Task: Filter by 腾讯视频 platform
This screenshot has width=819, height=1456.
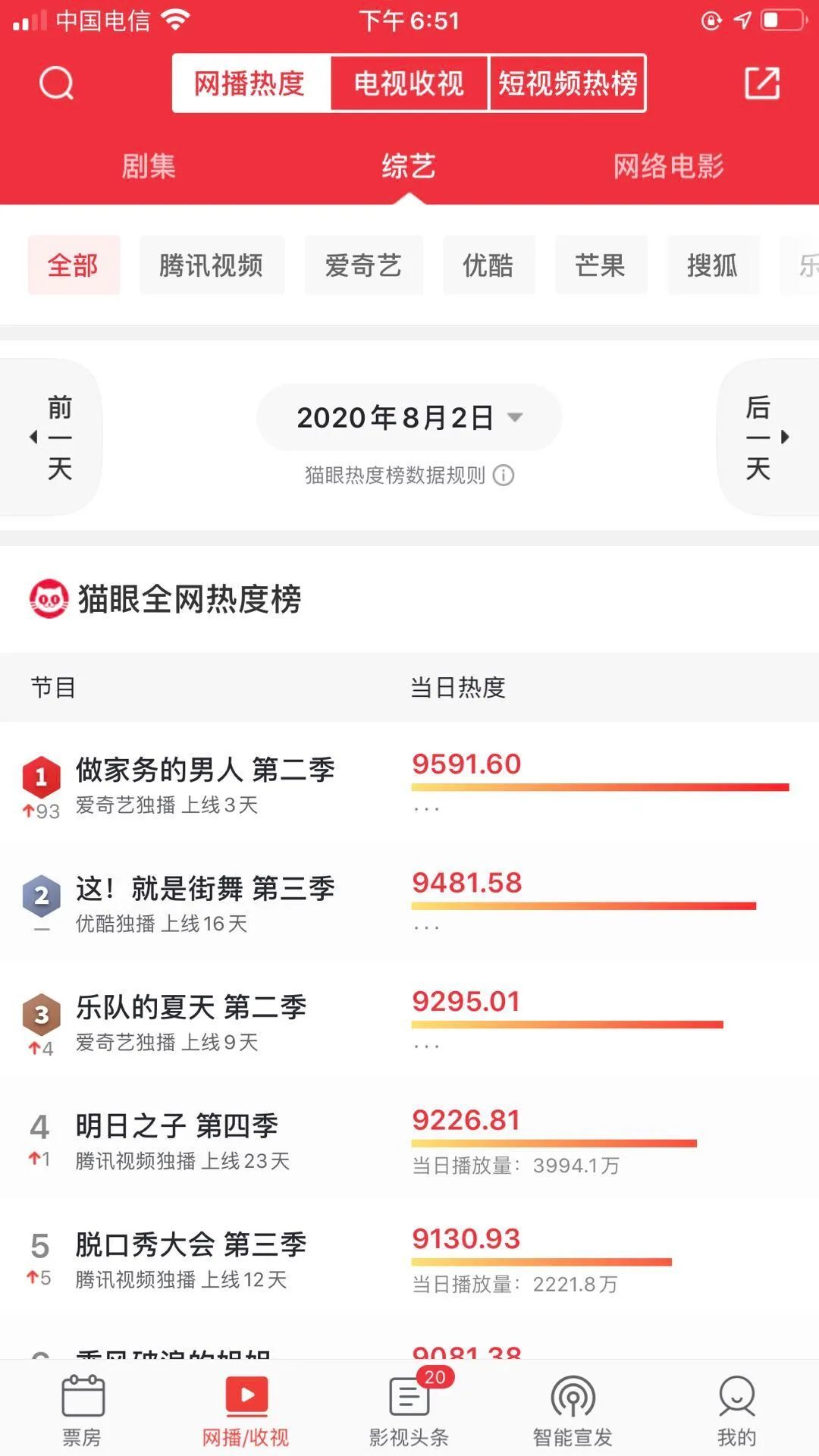Action: 212,265
